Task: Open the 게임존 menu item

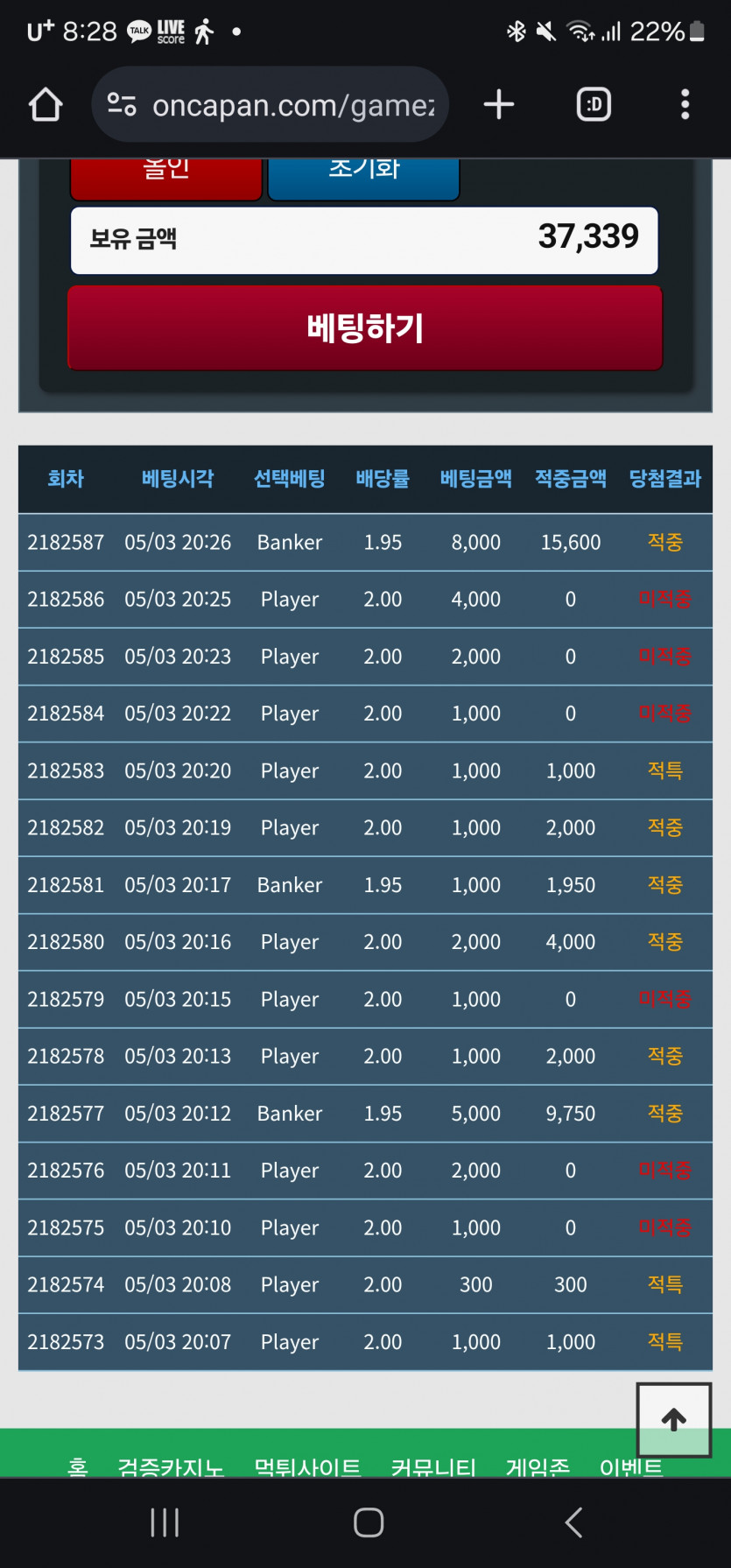Action: coord(538,1466)
